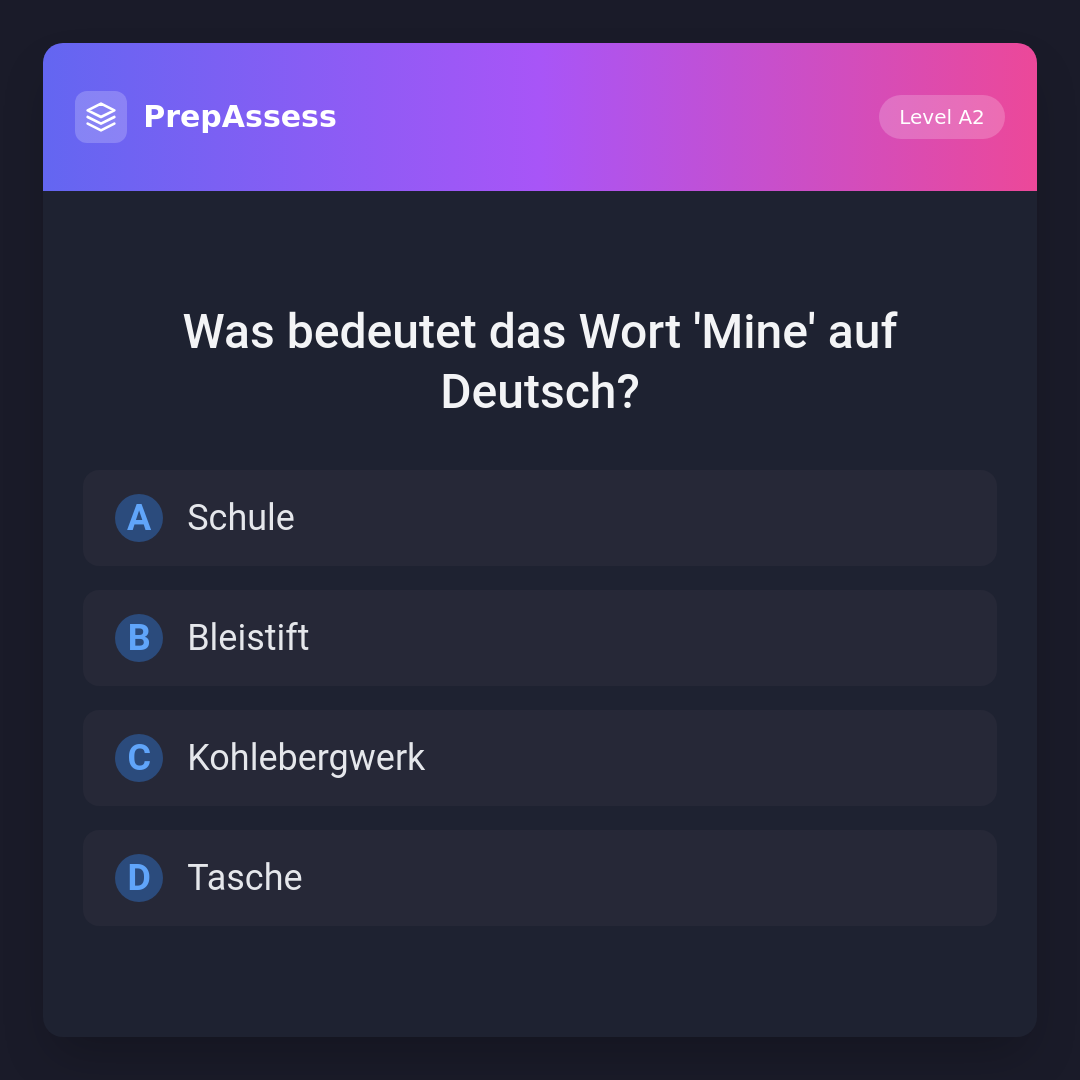Choose answer B Bleistift

[x=540, y=638]
